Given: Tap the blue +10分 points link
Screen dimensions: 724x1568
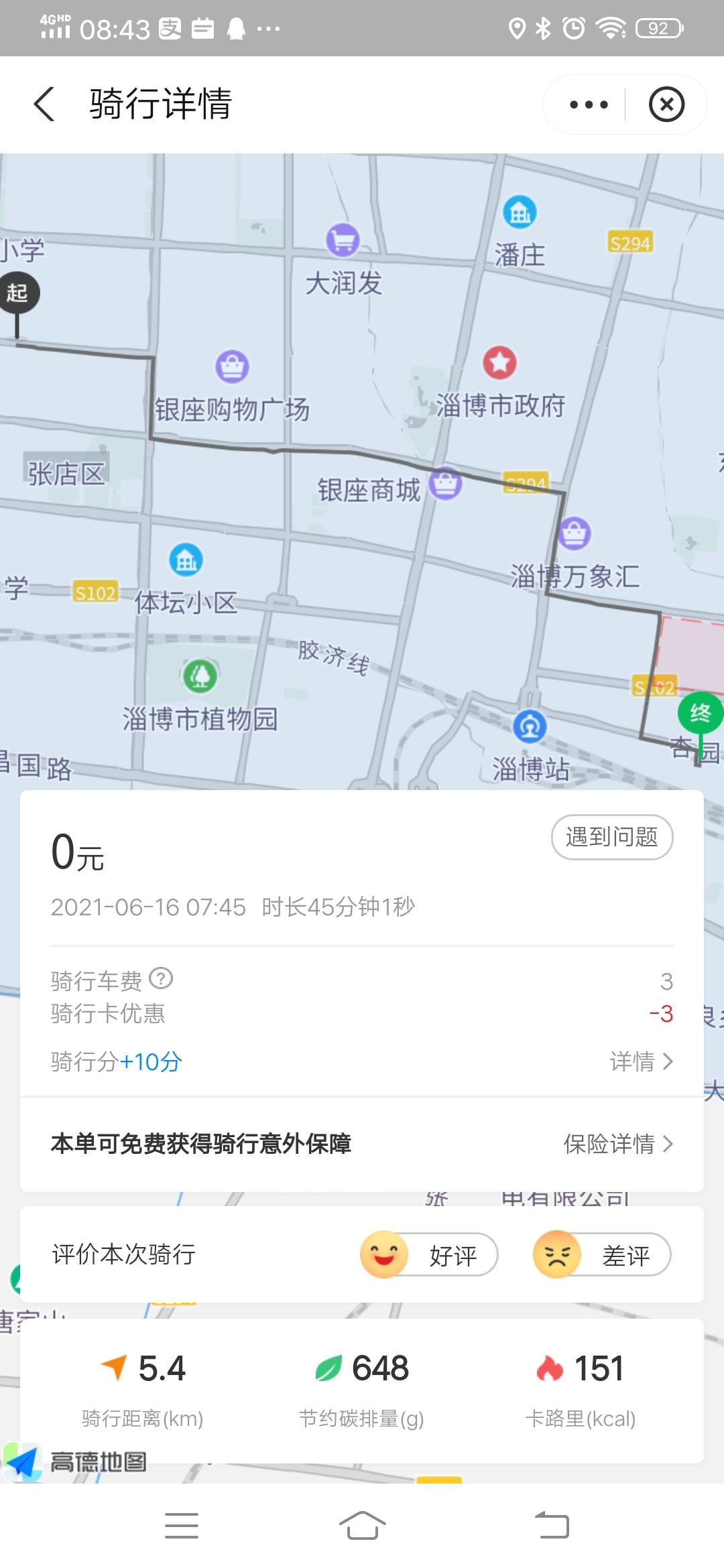Looking at the screenshot, I should point(149,1061).
